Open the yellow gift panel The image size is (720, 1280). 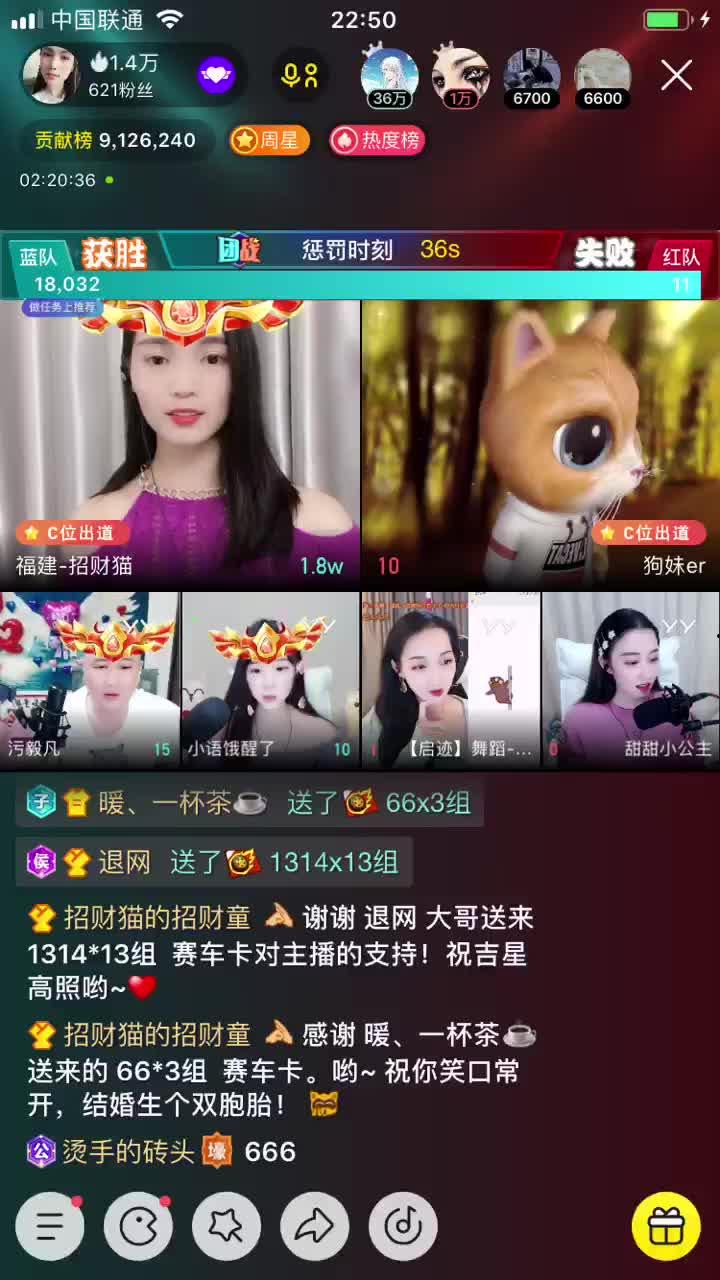666,1226
